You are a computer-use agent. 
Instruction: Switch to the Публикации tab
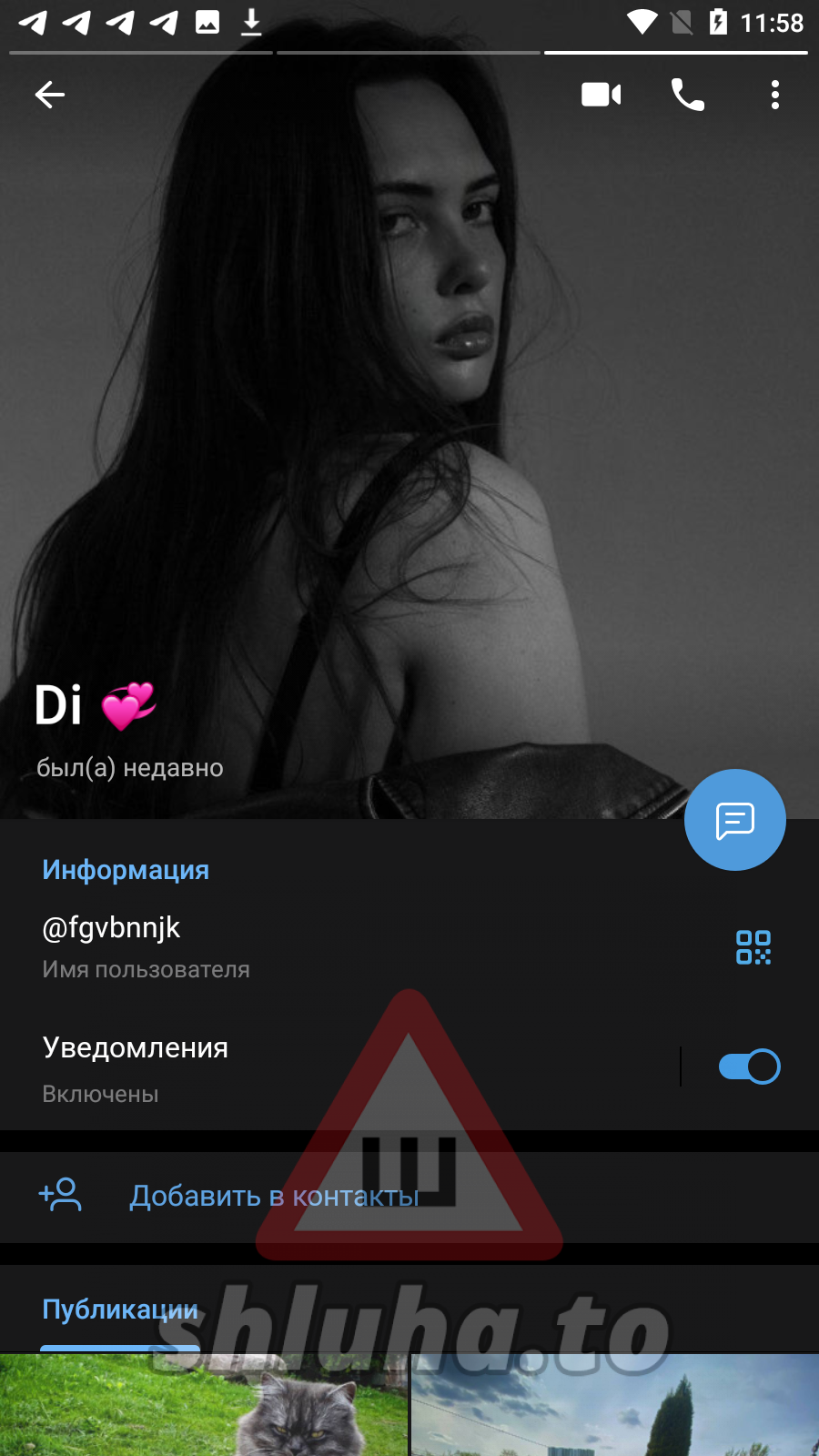pos(120,1309)
